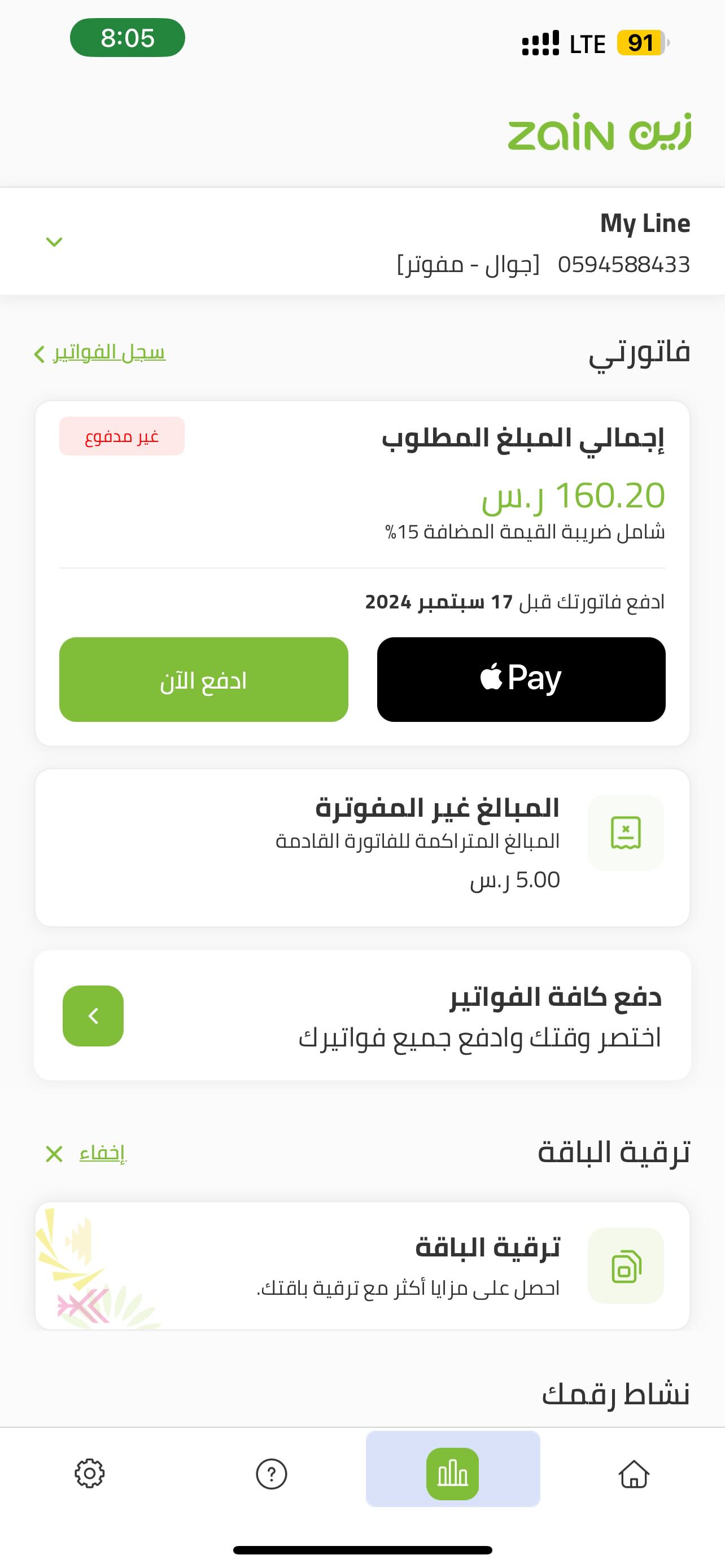Open the pay all bills arrow button
The height and width of the screenshot is (1568, 725).
point(93,1015)
